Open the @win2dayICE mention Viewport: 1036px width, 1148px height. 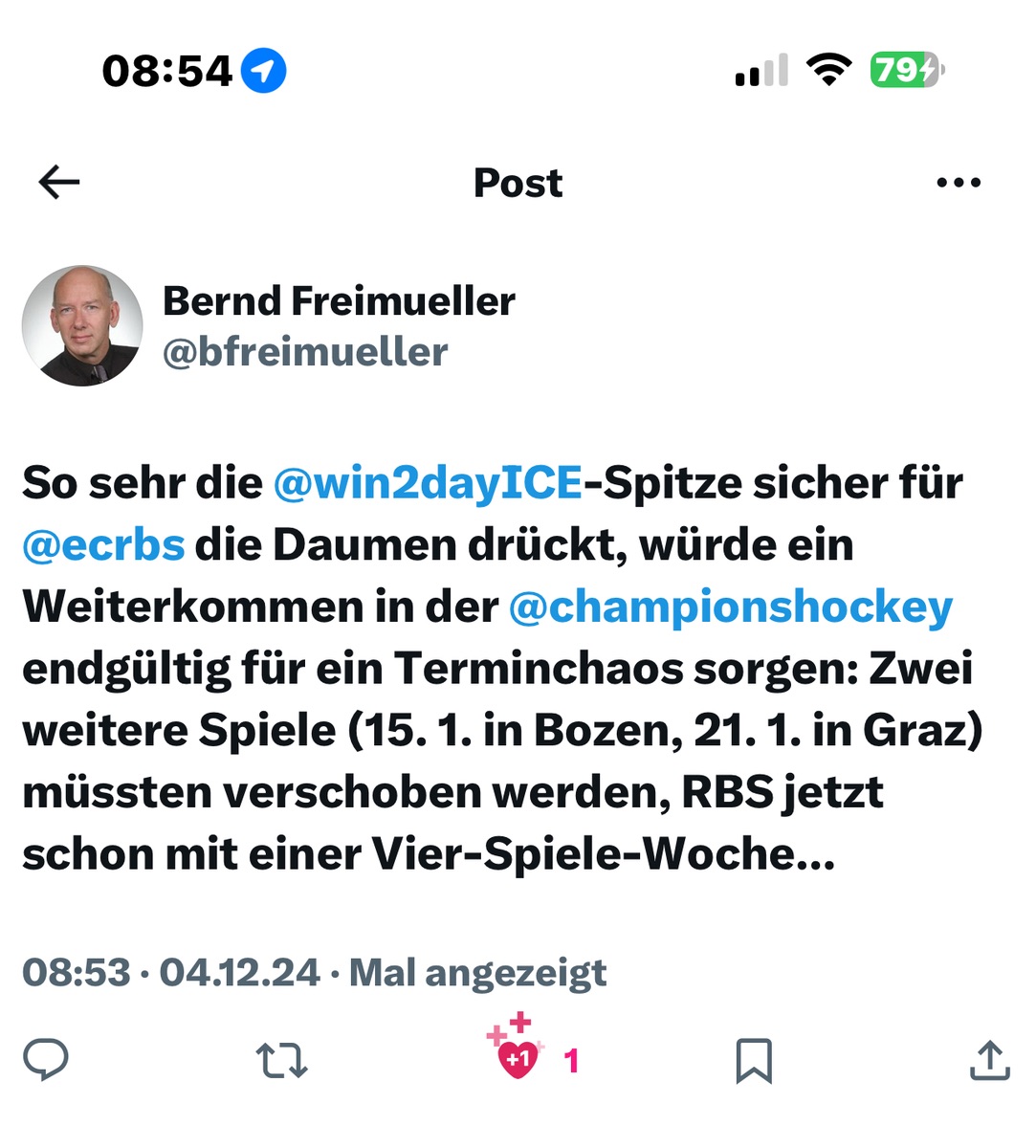pyautogui.click(x=428, y=483)
